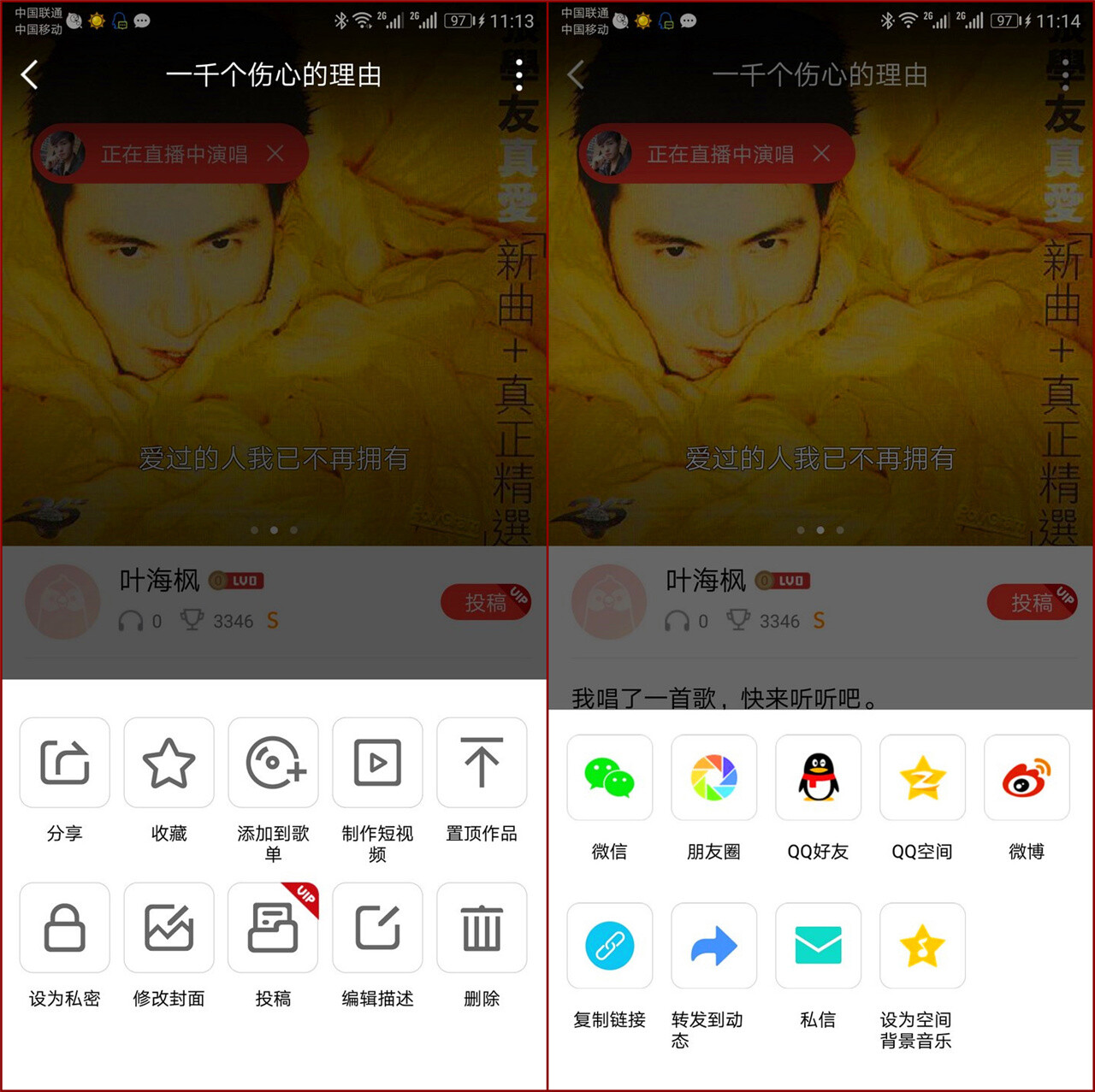Image resolution: width=1095 pixels, height=1092 pixels.
Task: Add the song to favorites with 收藏
Action: [x=169, y=763]
